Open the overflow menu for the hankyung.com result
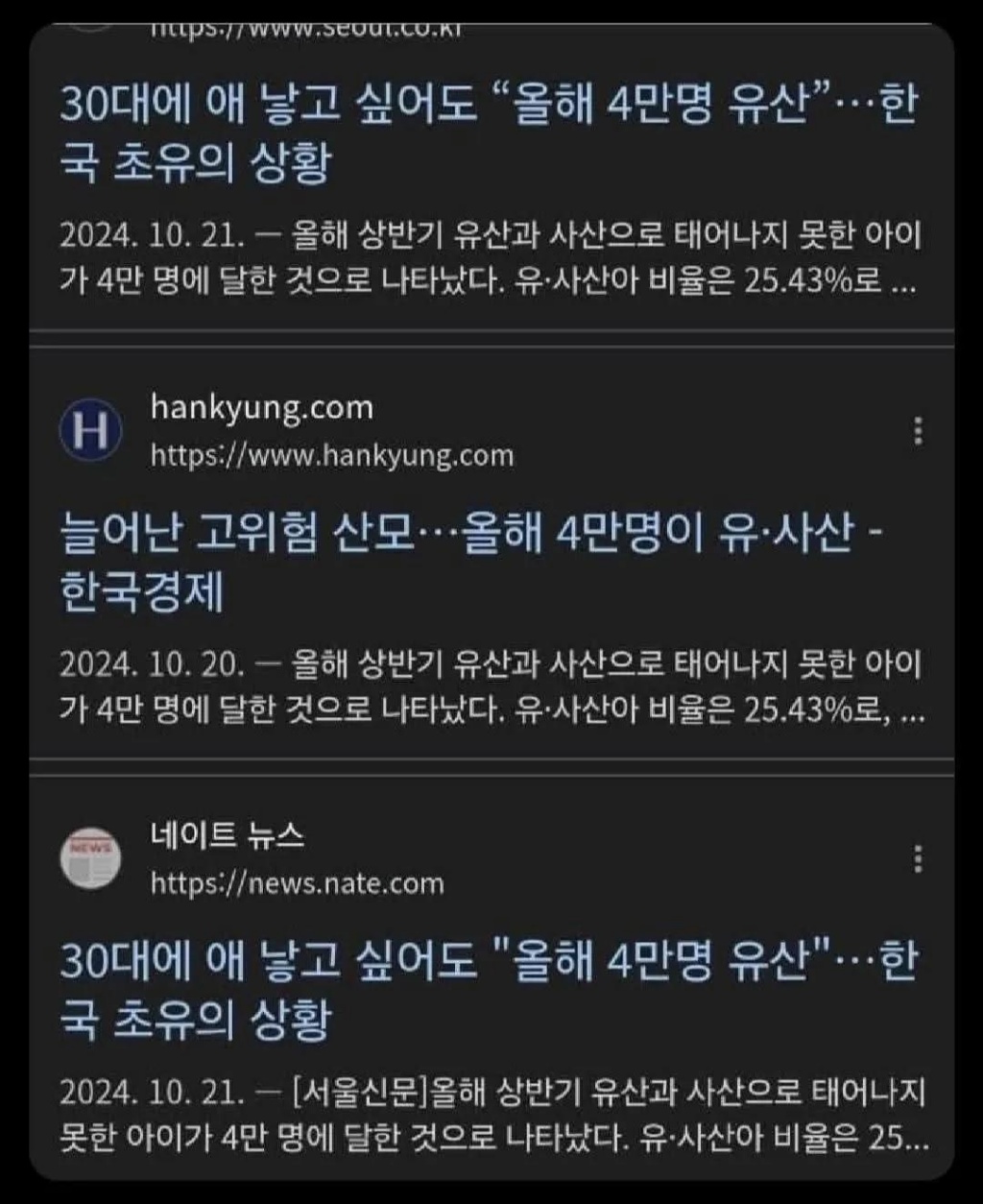The width and height of the screenshot is (983, 1204). coord(918,431)
